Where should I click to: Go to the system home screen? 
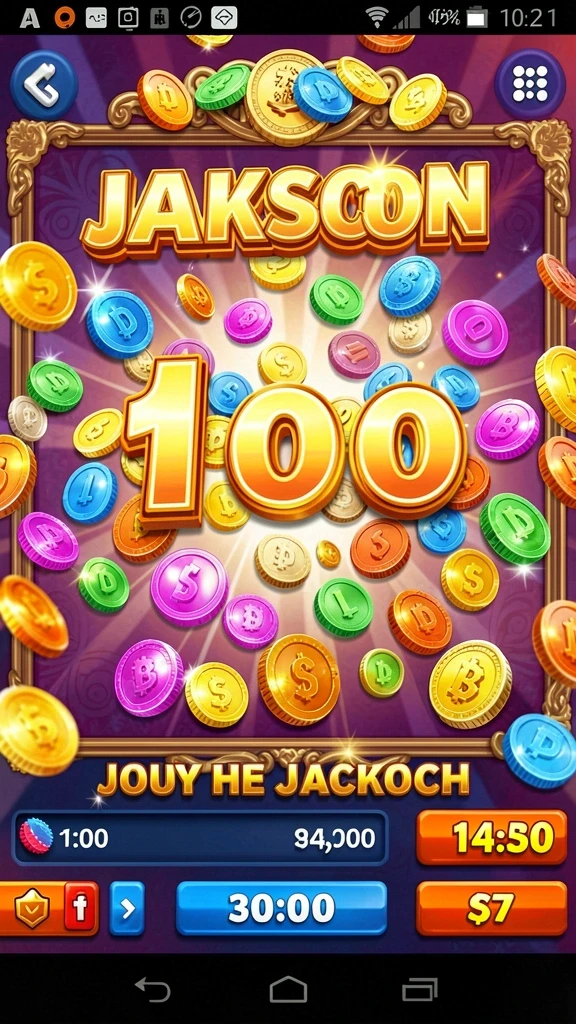288,989
